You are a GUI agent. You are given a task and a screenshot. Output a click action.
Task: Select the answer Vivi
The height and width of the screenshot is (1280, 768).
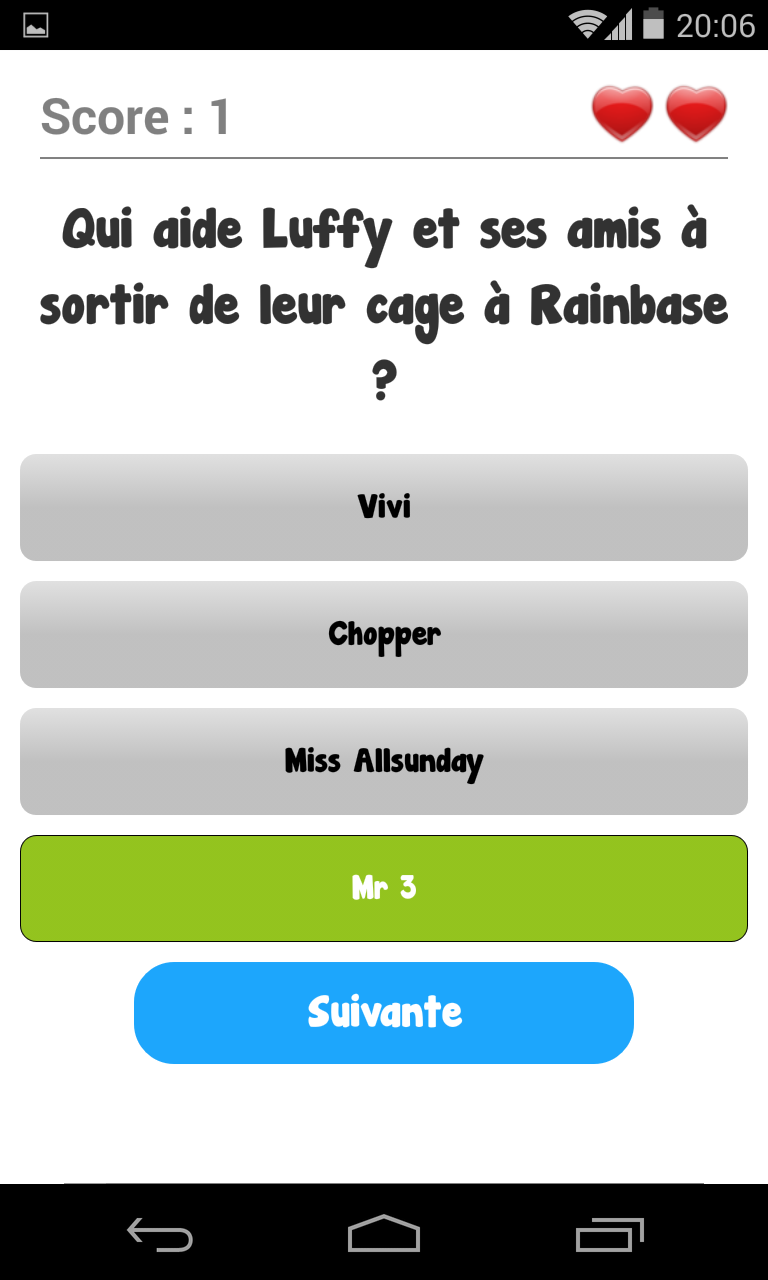(x=384, y=507)
